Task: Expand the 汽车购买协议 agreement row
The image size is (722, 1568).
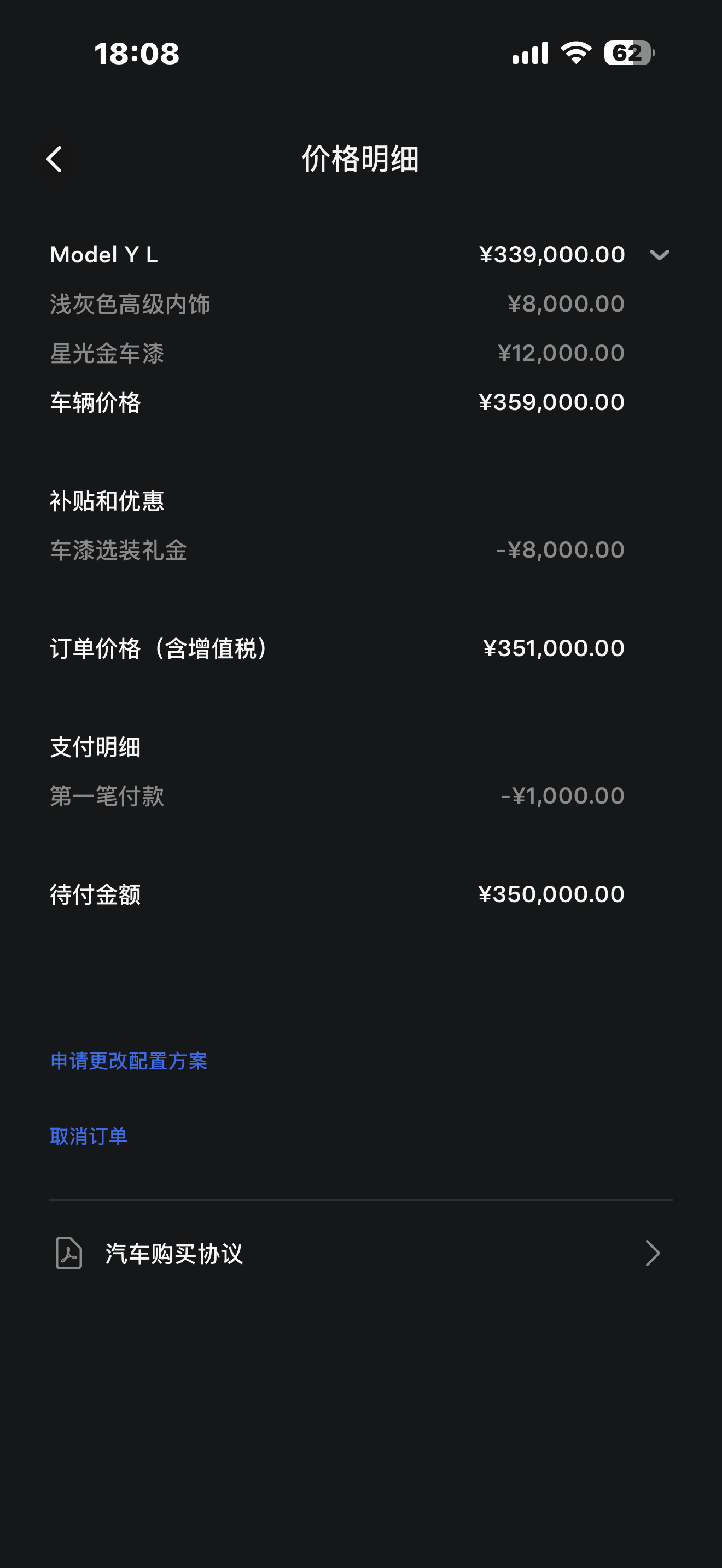Action: coord(173,1253)
